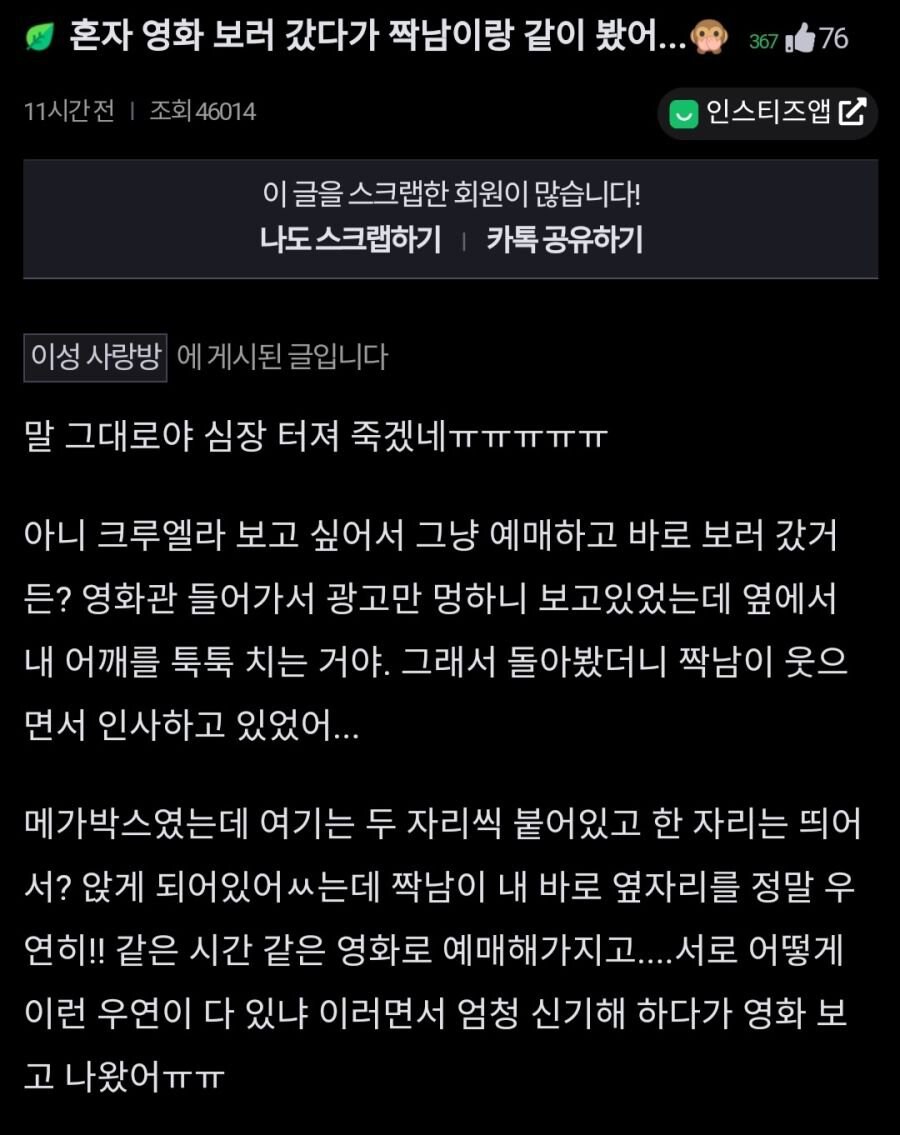Open the 인스티즈앱 button
Image resolution: width=900 pixels, height=1135 pixels.
click(767, 113)
